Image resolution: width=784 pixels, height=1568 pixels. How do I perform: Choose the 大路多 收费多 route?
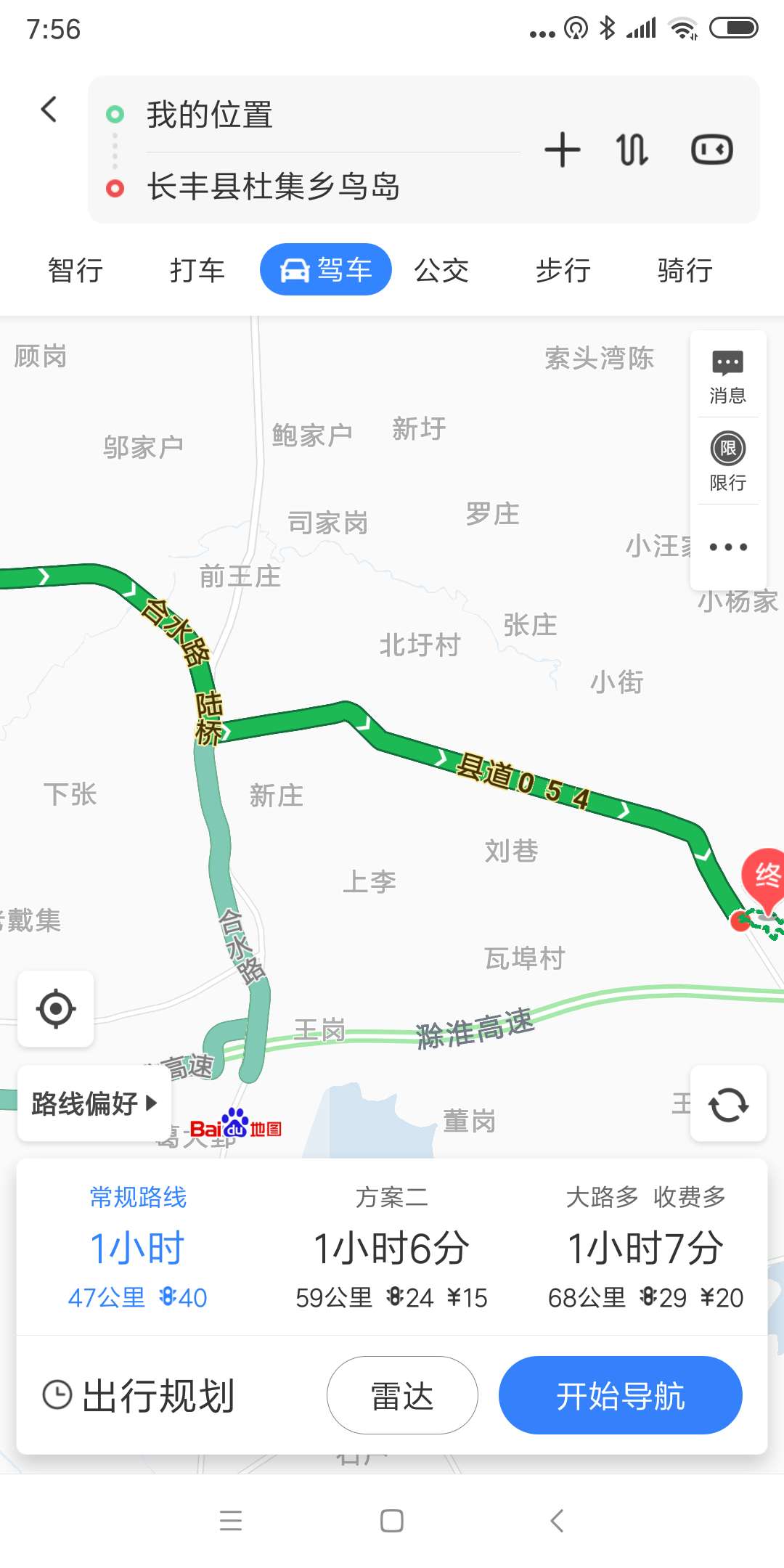(x=645, y=1247)
